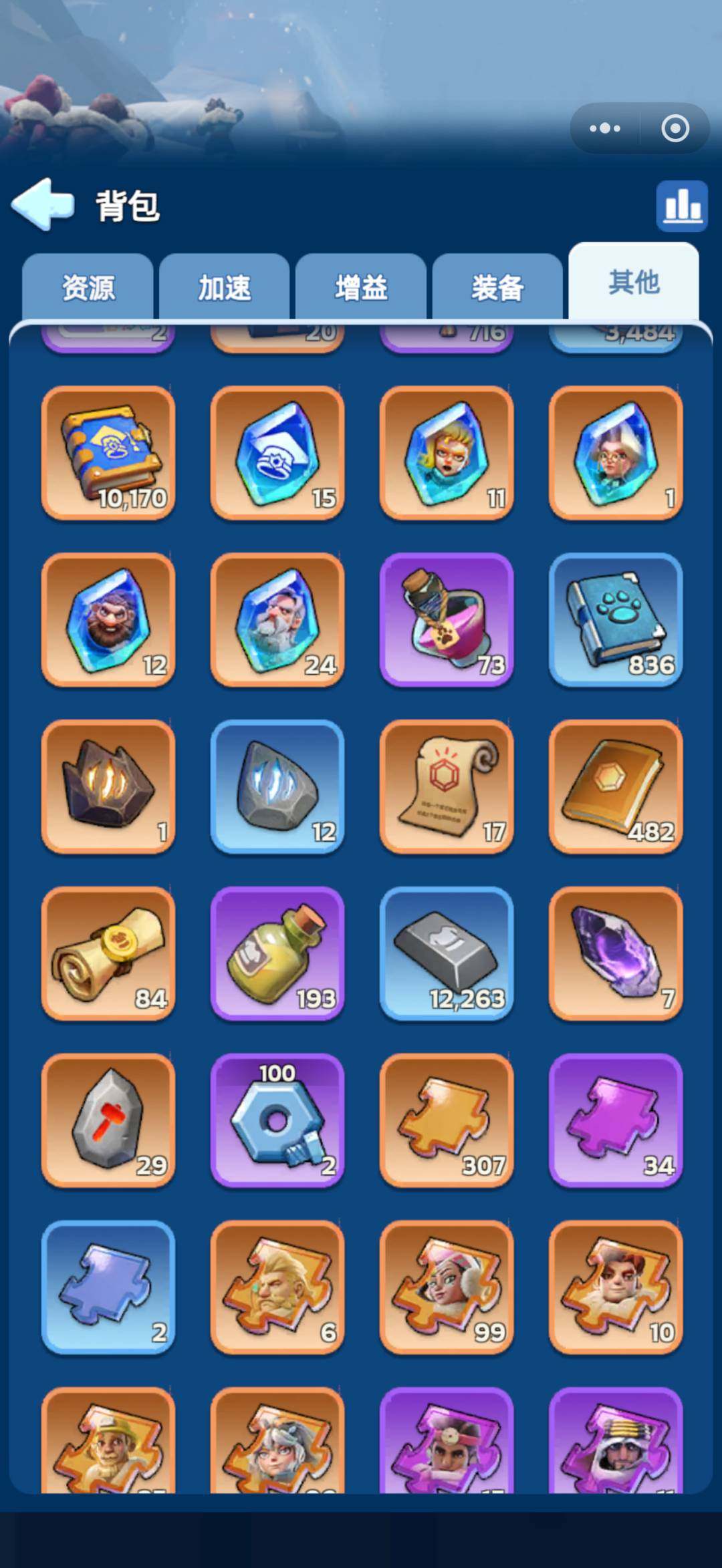Switch to the 装备 tab
Viewport: 722px width, 1568px height.
(497, 287)
